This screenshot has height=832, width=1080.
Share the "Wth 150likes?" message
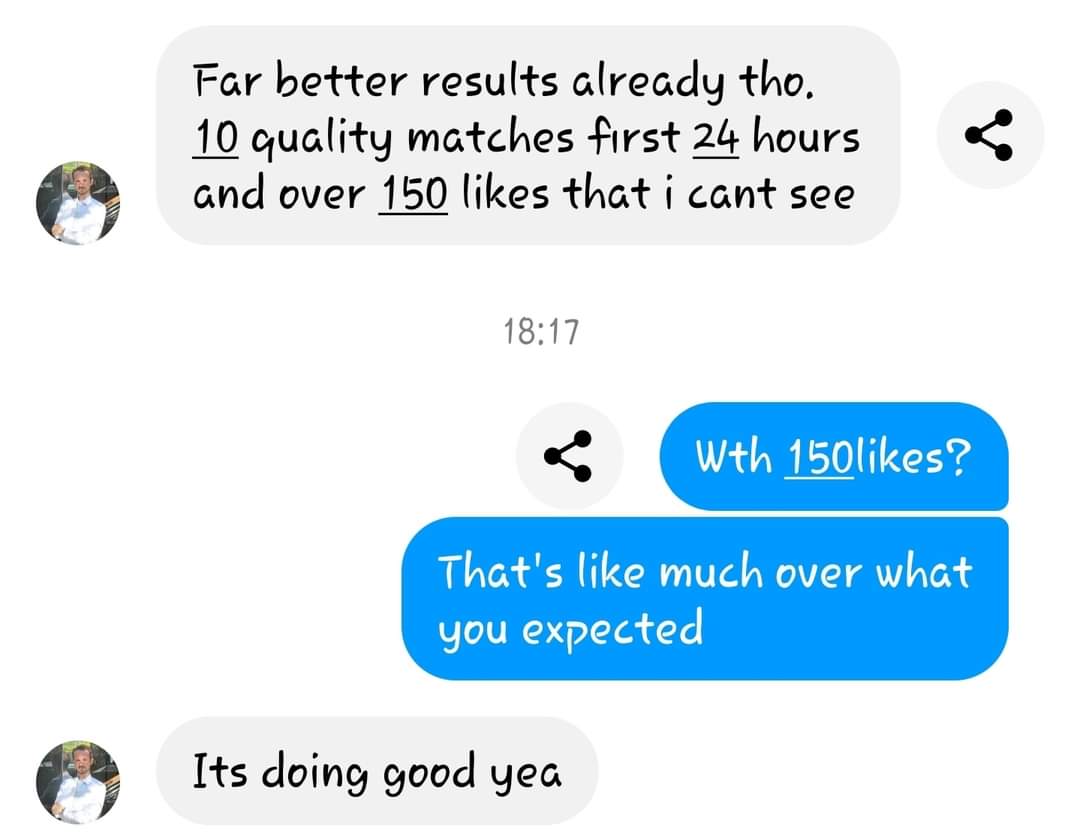pyautogui.click(x=569, y=456)
